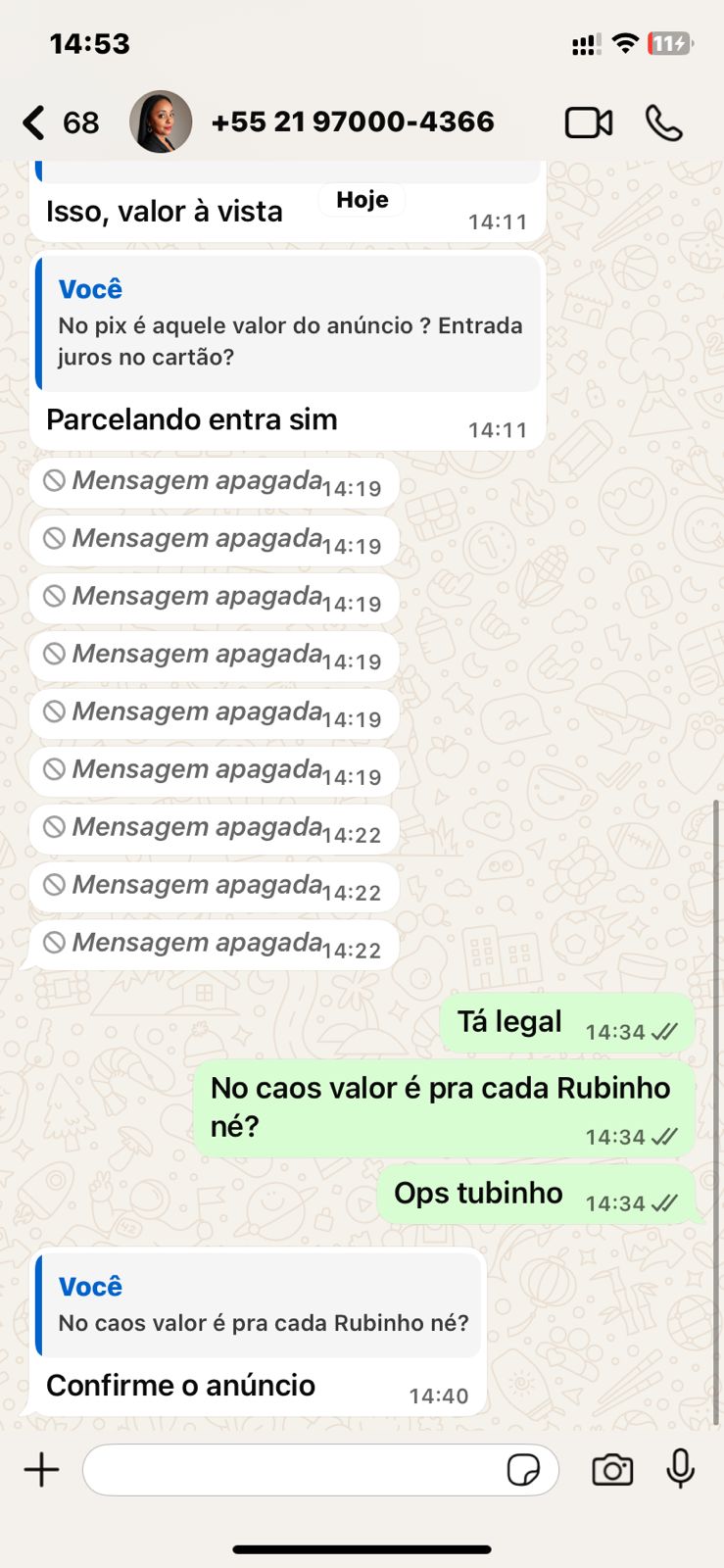
Task: Open the attachment plus menu
Action: tap(42, 1470)
